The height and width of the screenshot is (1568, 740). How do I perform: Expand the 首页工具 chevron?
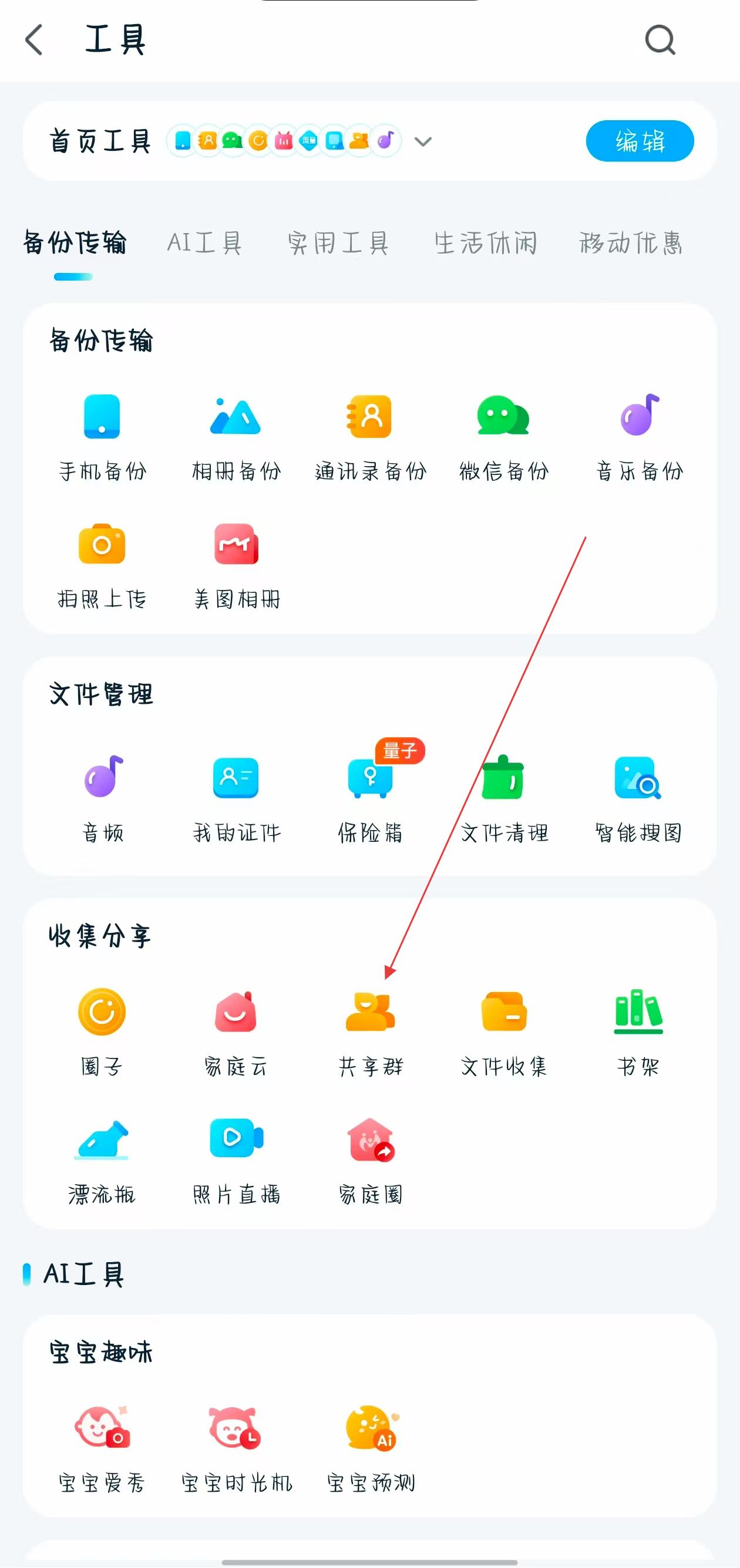click(423, 142)
